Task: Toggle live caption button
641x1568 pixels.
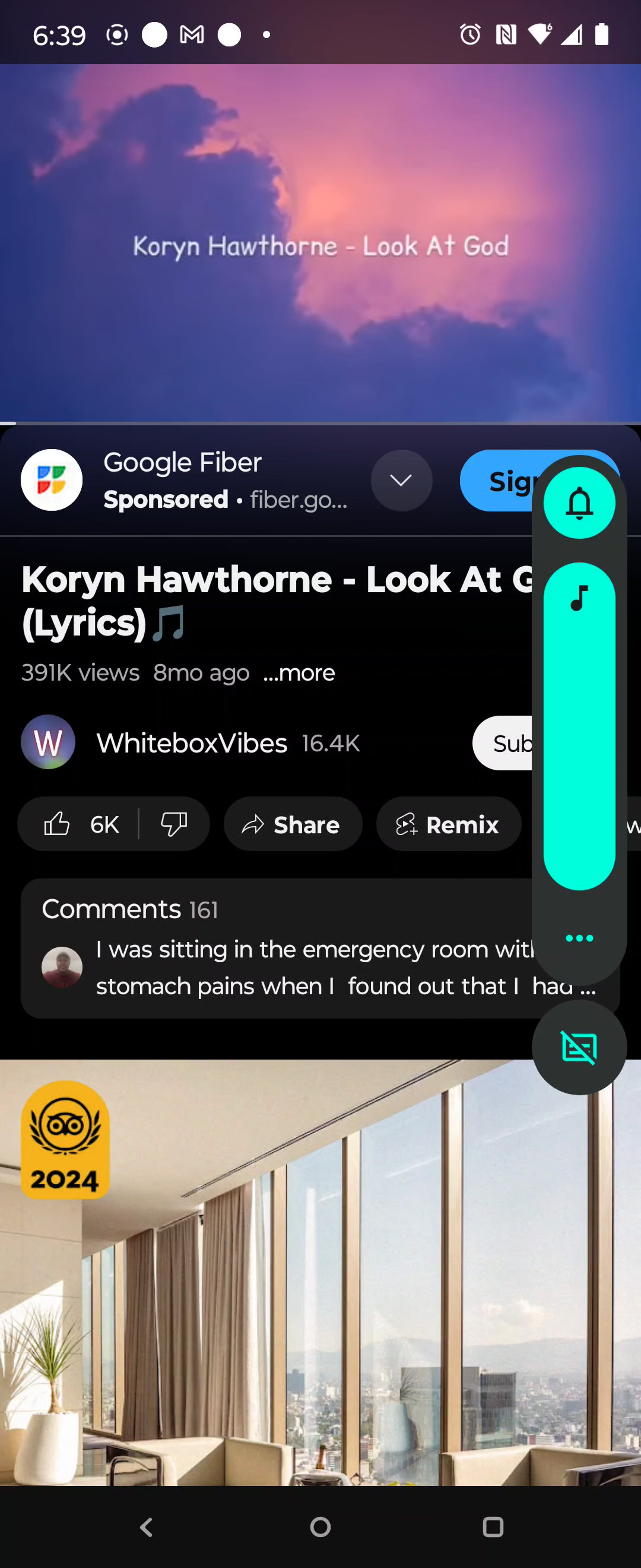Action: coord(579,1048)
